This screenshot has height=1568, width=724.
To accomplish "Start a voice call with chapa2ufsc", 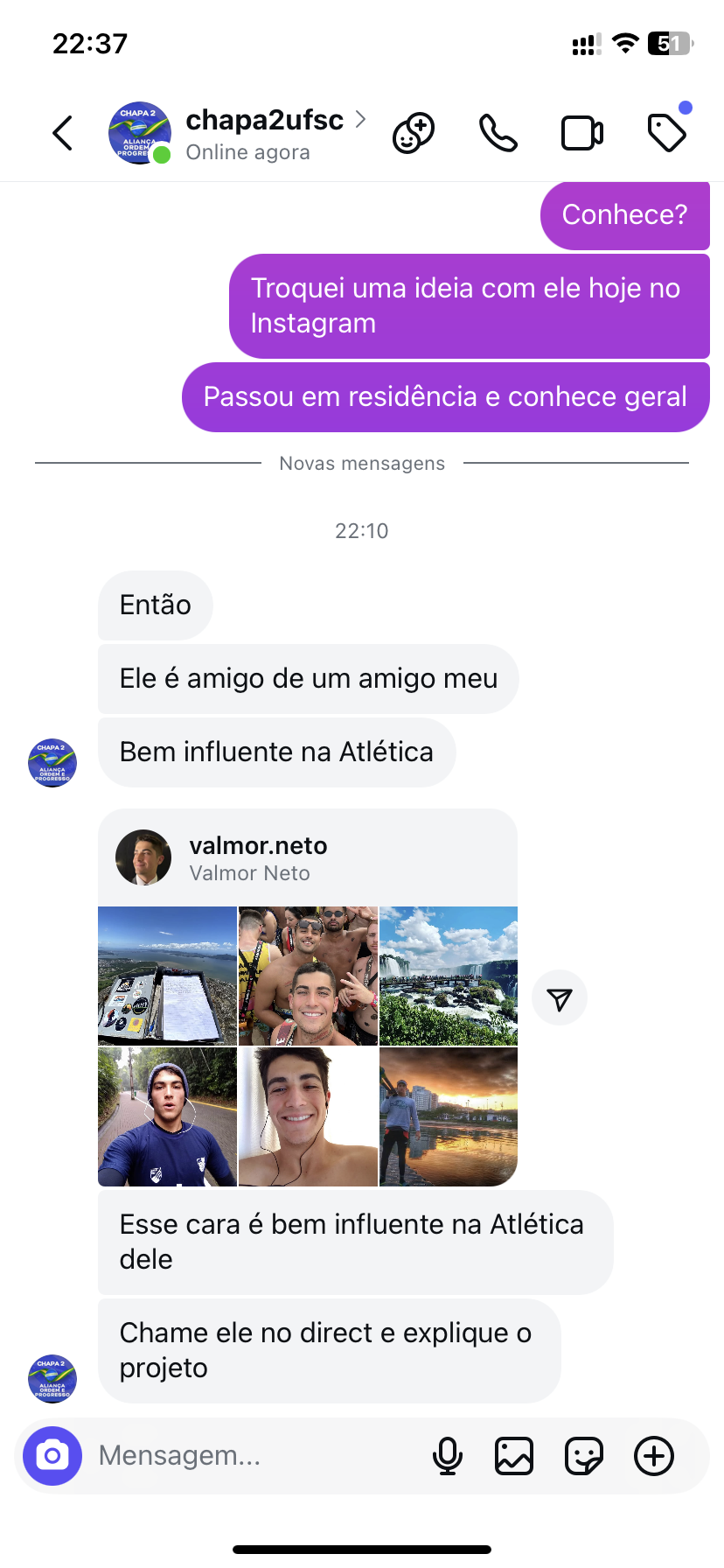I will point(498,134).
